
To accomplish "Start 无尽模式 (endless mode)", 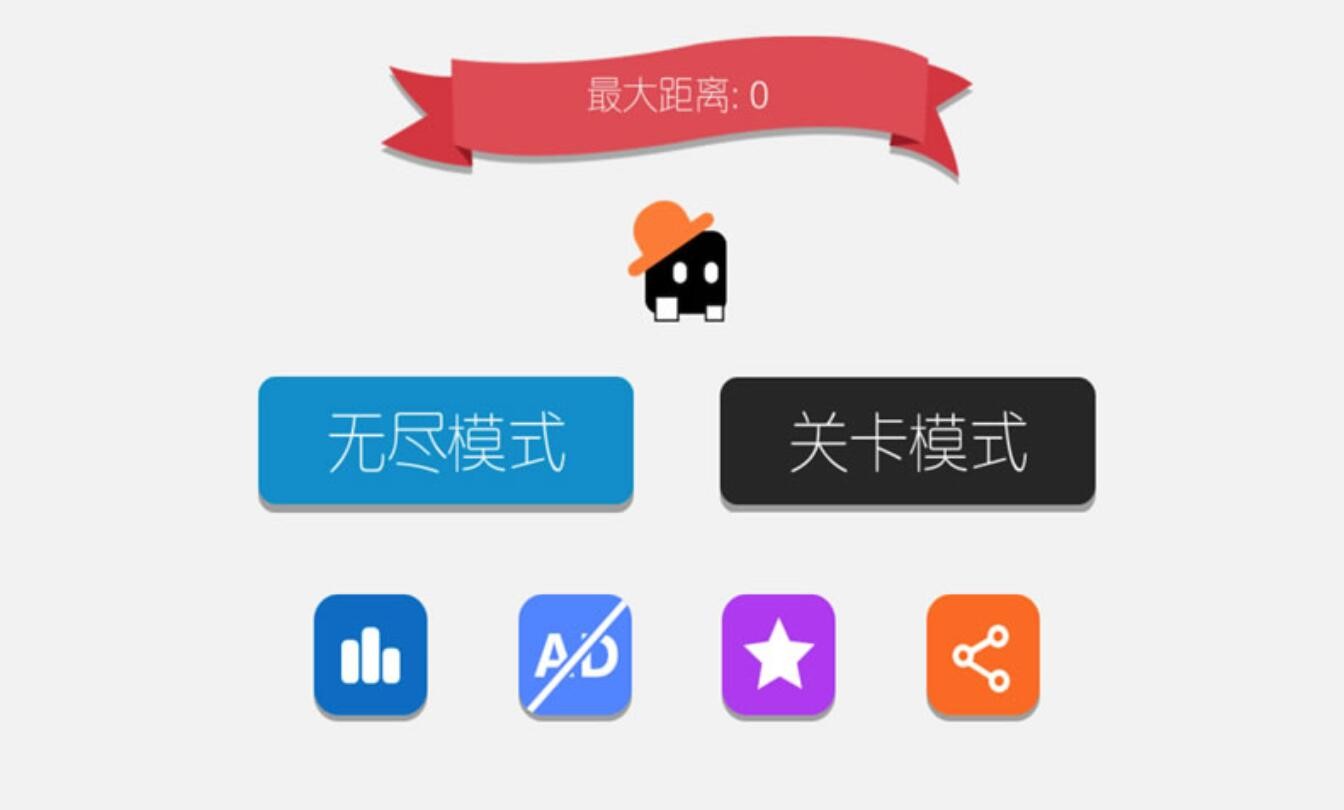I will [445, 440].
